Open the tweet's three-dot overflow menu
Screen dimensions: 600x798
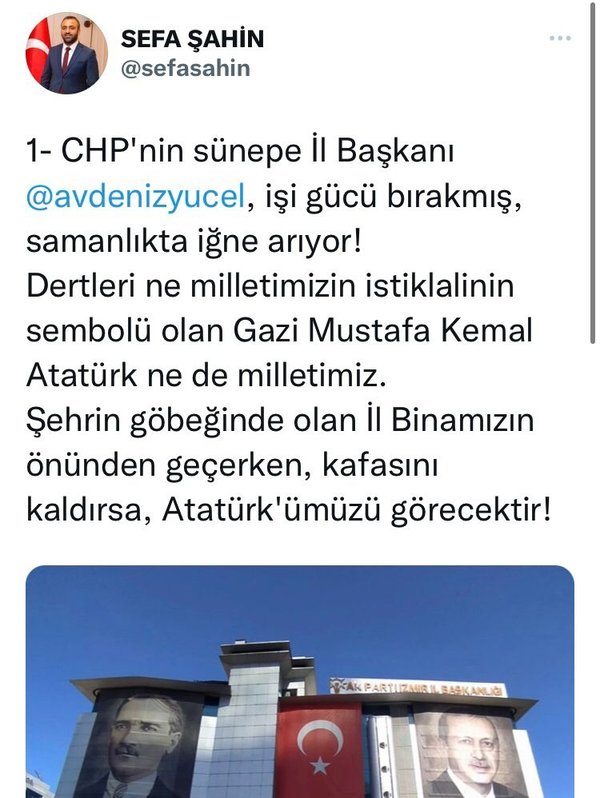[x=561, y=39]
